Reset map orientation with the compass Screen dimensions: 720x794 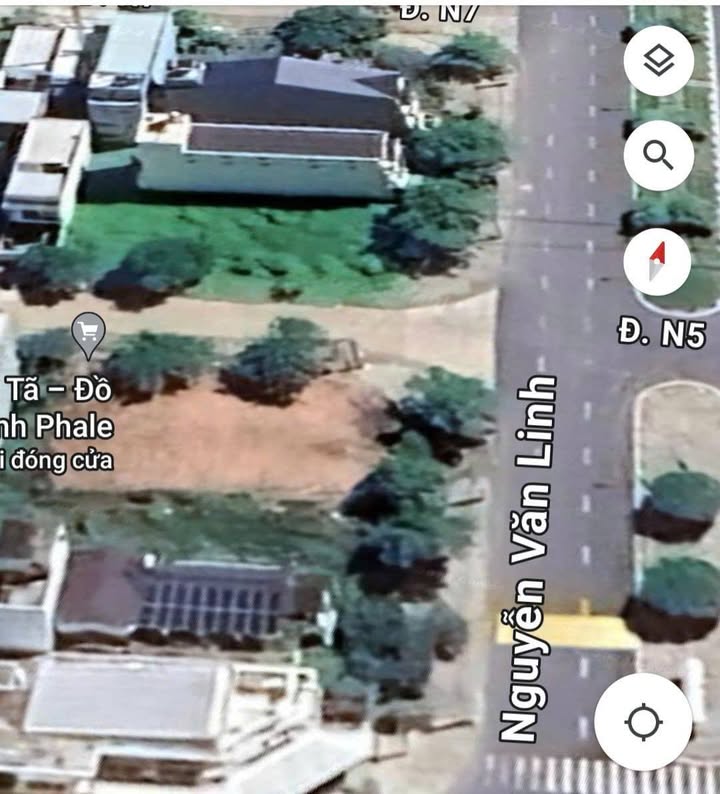click(x=657, y=261)
